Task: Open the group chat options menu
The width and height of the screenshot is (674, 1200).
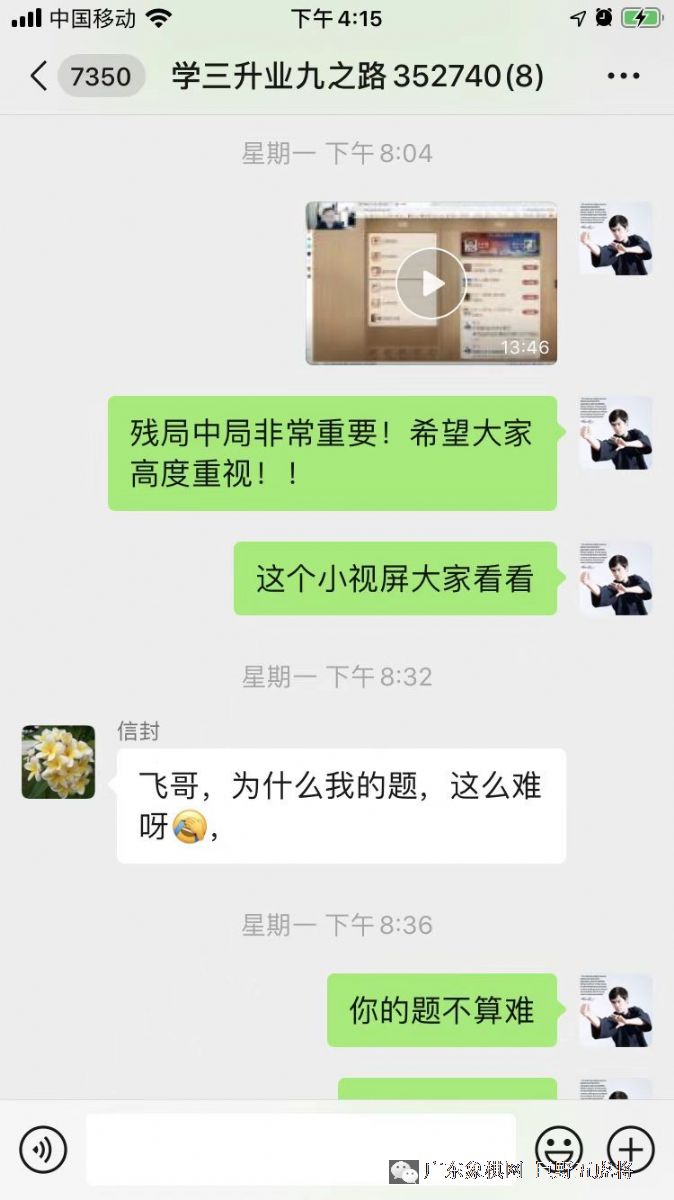Action: tap(623, 77)
